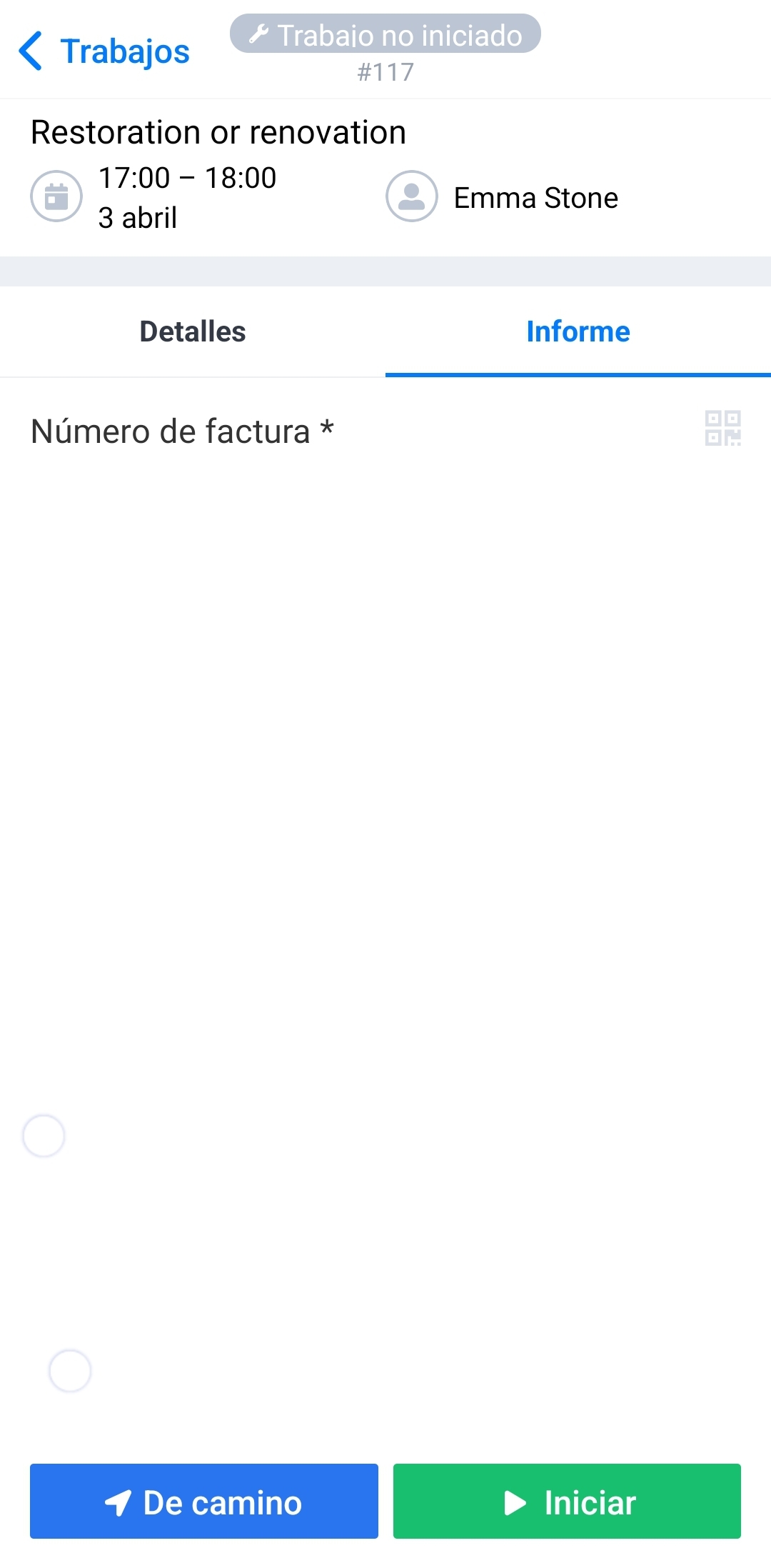
Task: Start the job with Iniciar
Action: pos(567,1501)
